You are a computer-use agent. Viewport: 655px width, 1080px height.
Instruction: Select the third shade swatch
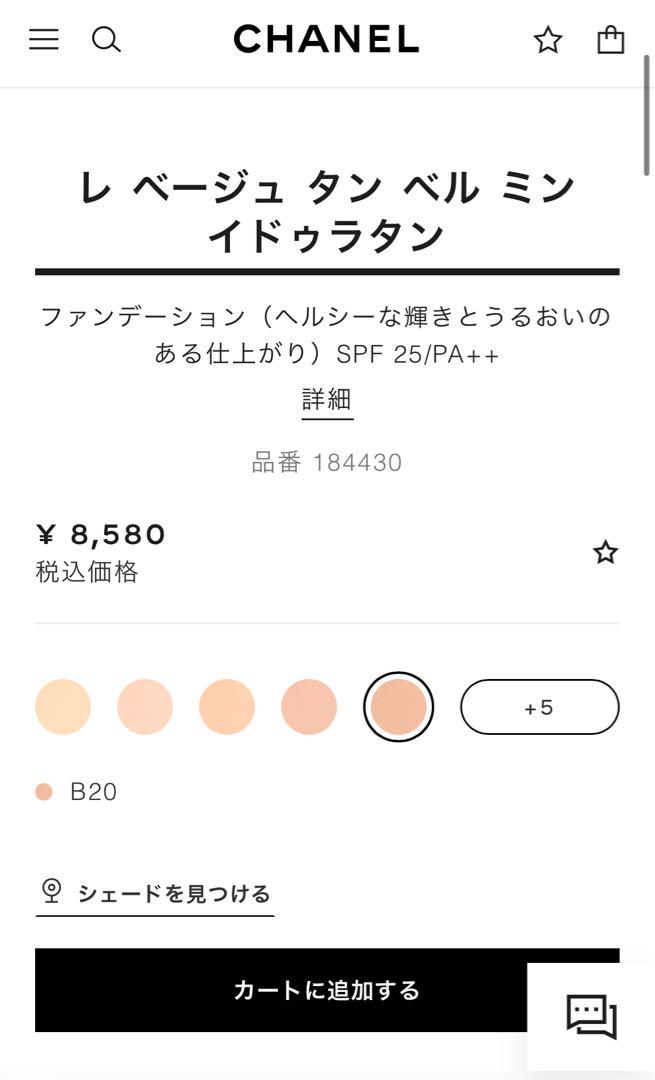(227, 707)
